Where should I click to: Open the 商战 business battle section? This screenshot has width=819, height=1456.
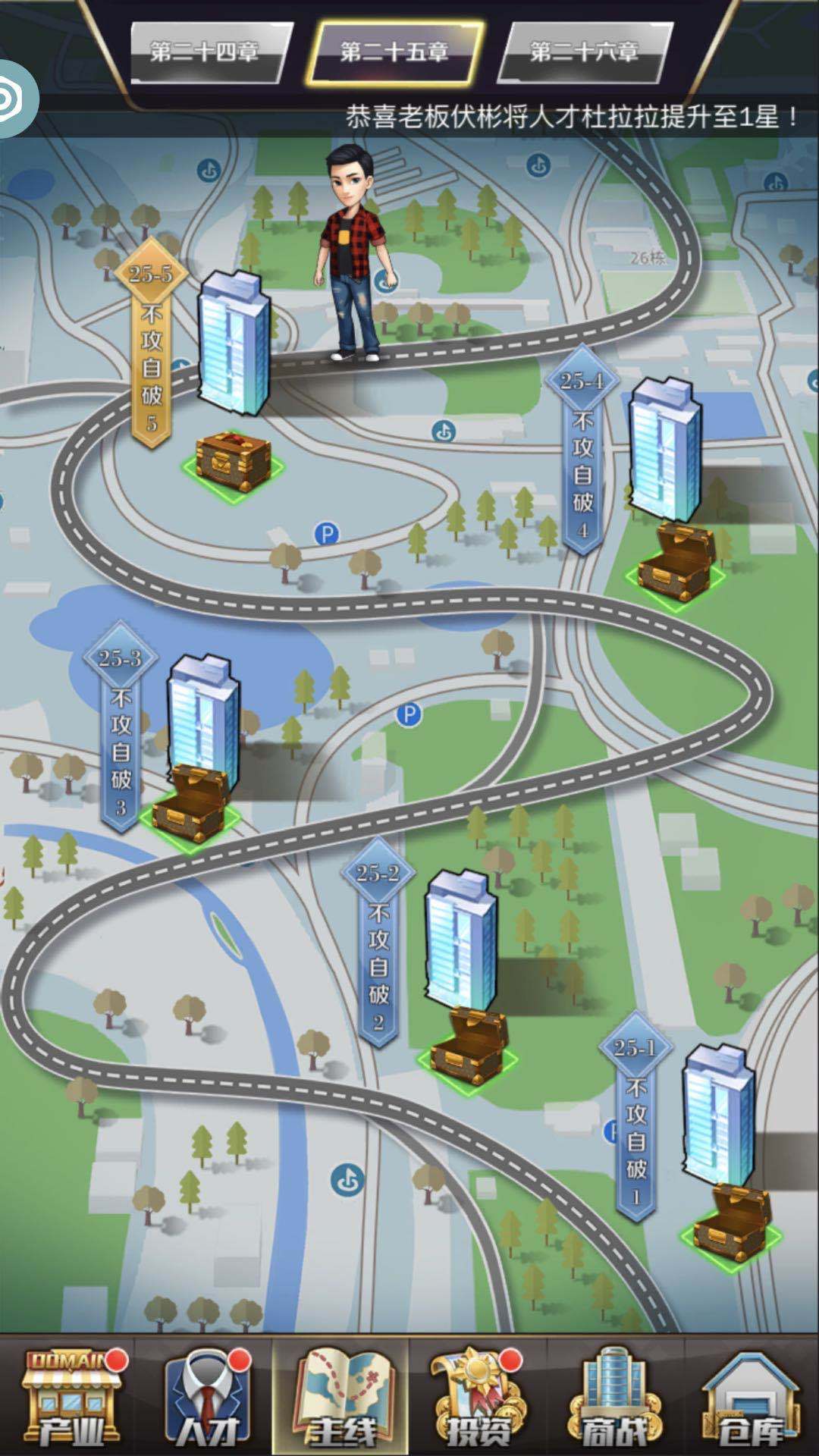point(614,1395)
